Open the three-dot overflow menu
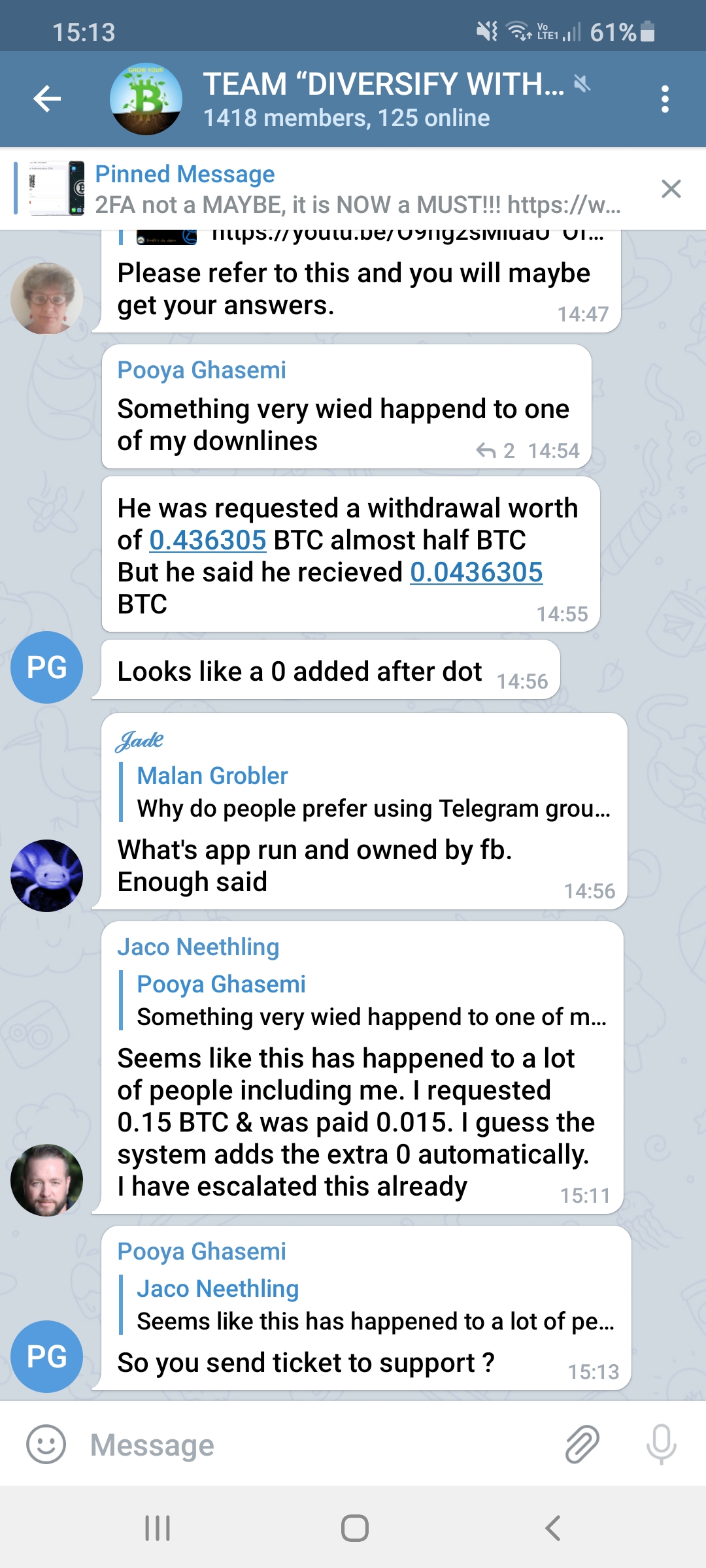The width and height of the screenshot is (706, 1568). (665, 99)
